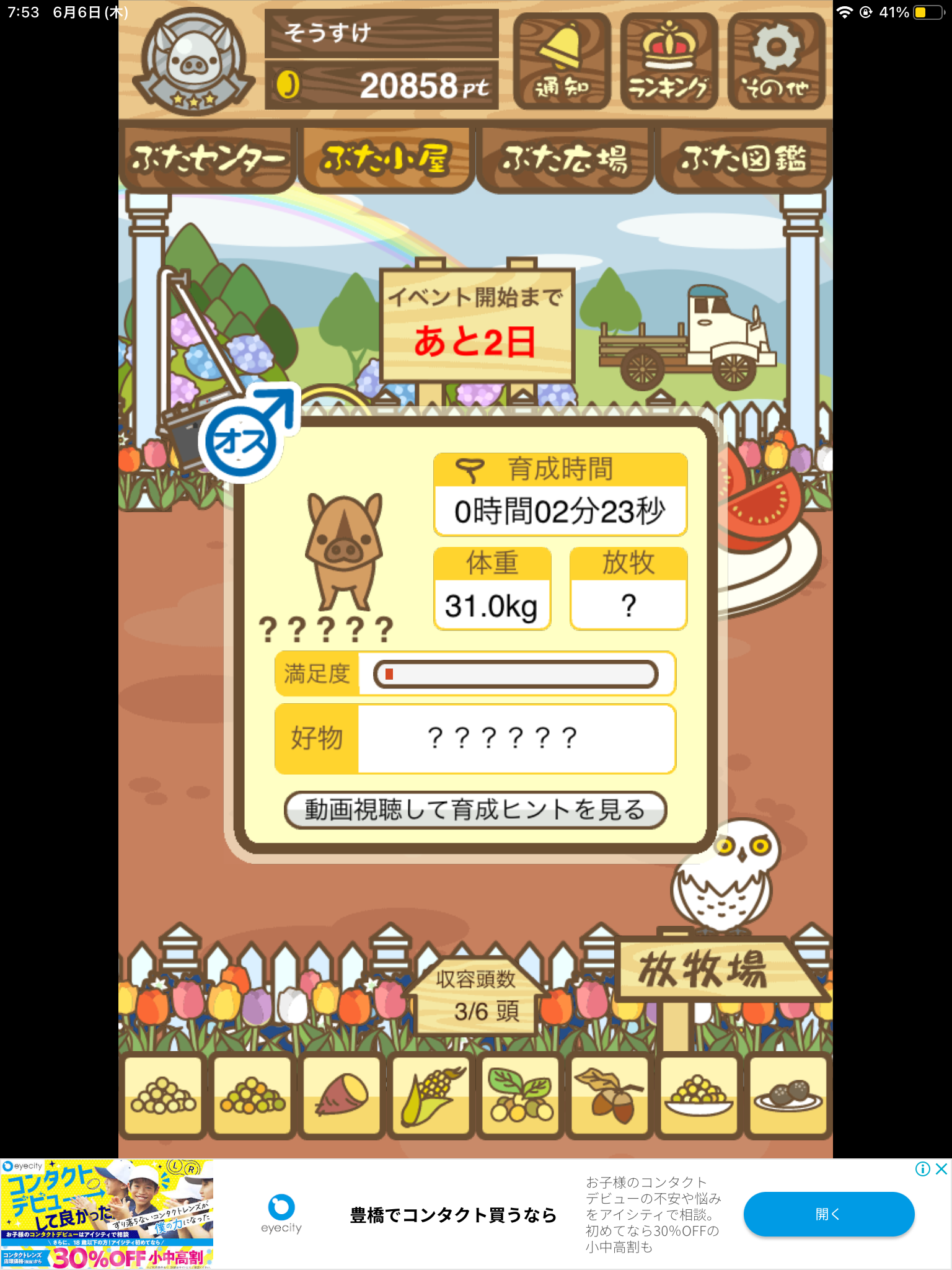Select the corn feed
This screenshot has width=952, height=1270.
coord(431,1098)
